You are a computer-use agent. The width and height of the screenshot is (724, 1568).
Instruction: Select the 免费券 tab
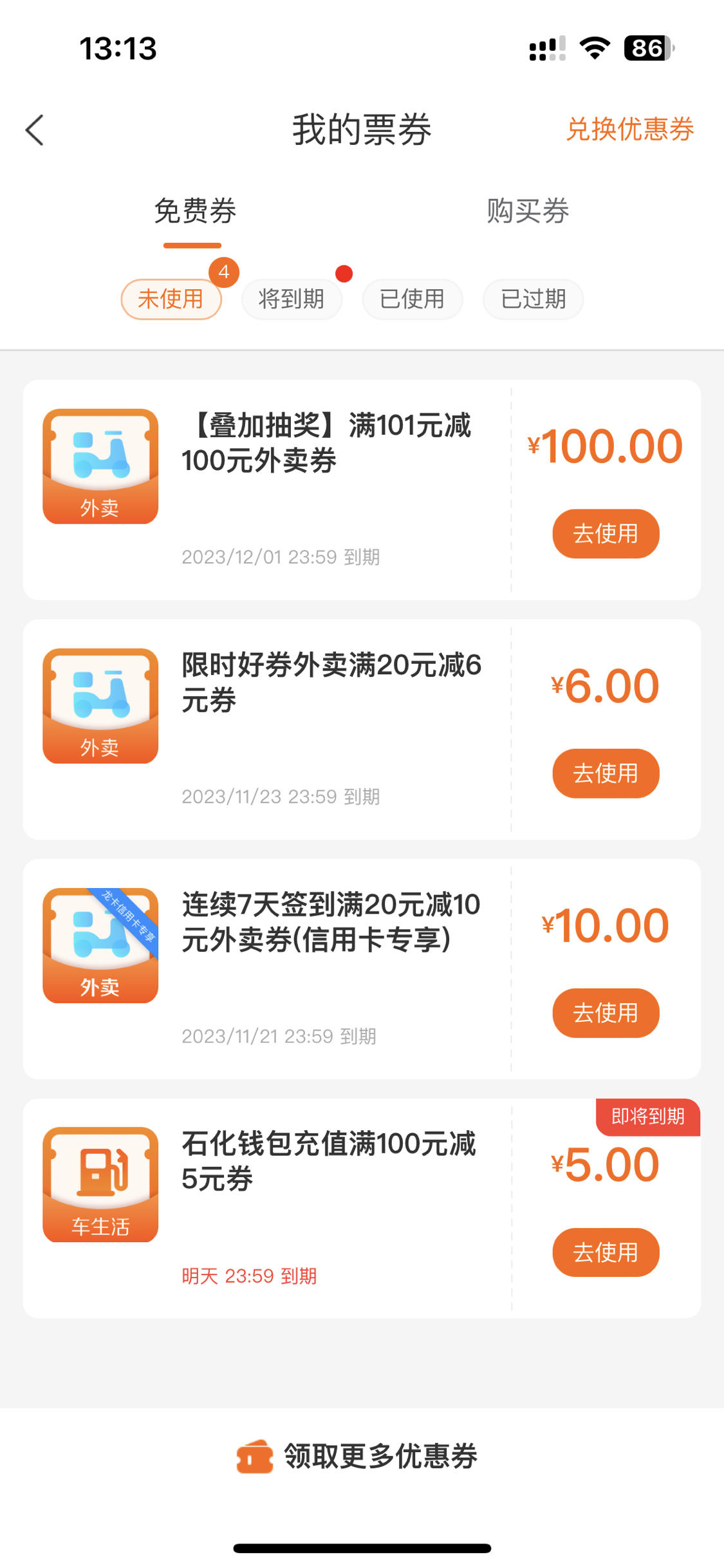[x=195, y=211]
